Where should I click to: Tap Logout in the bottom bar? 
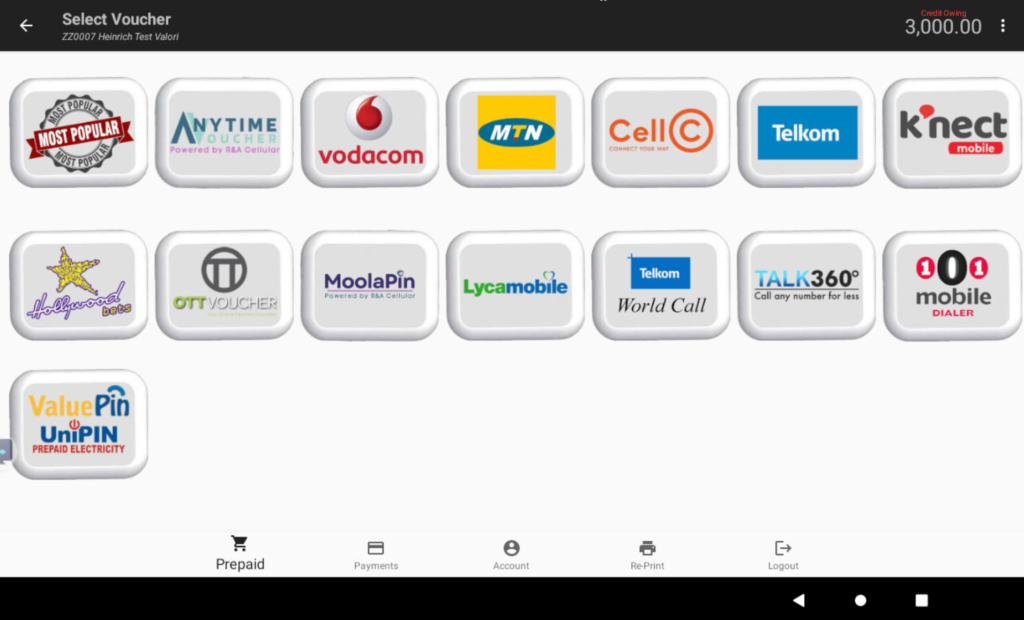[x=783, y=555]
